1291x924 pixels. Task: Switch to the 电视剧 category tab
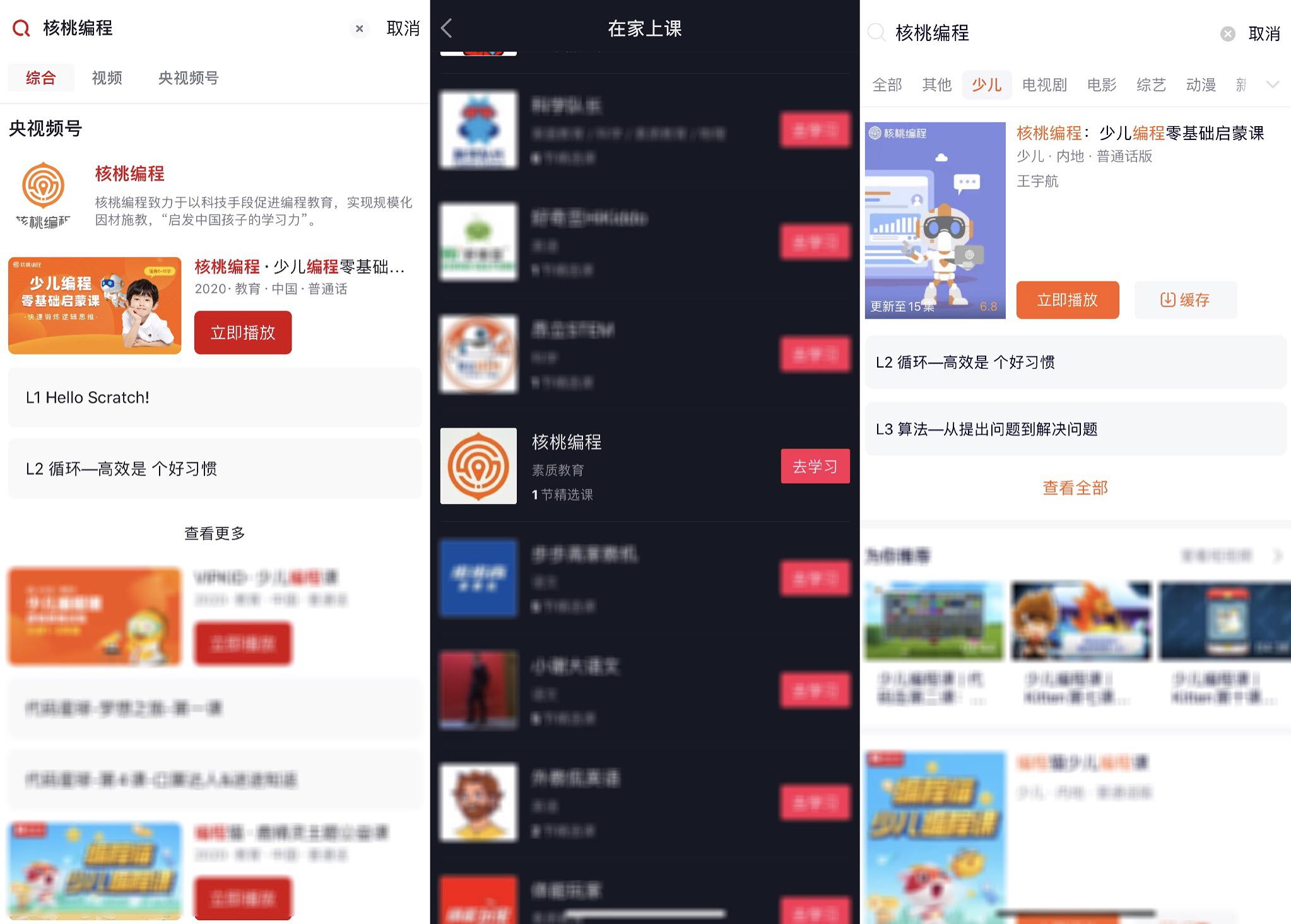1044,85
